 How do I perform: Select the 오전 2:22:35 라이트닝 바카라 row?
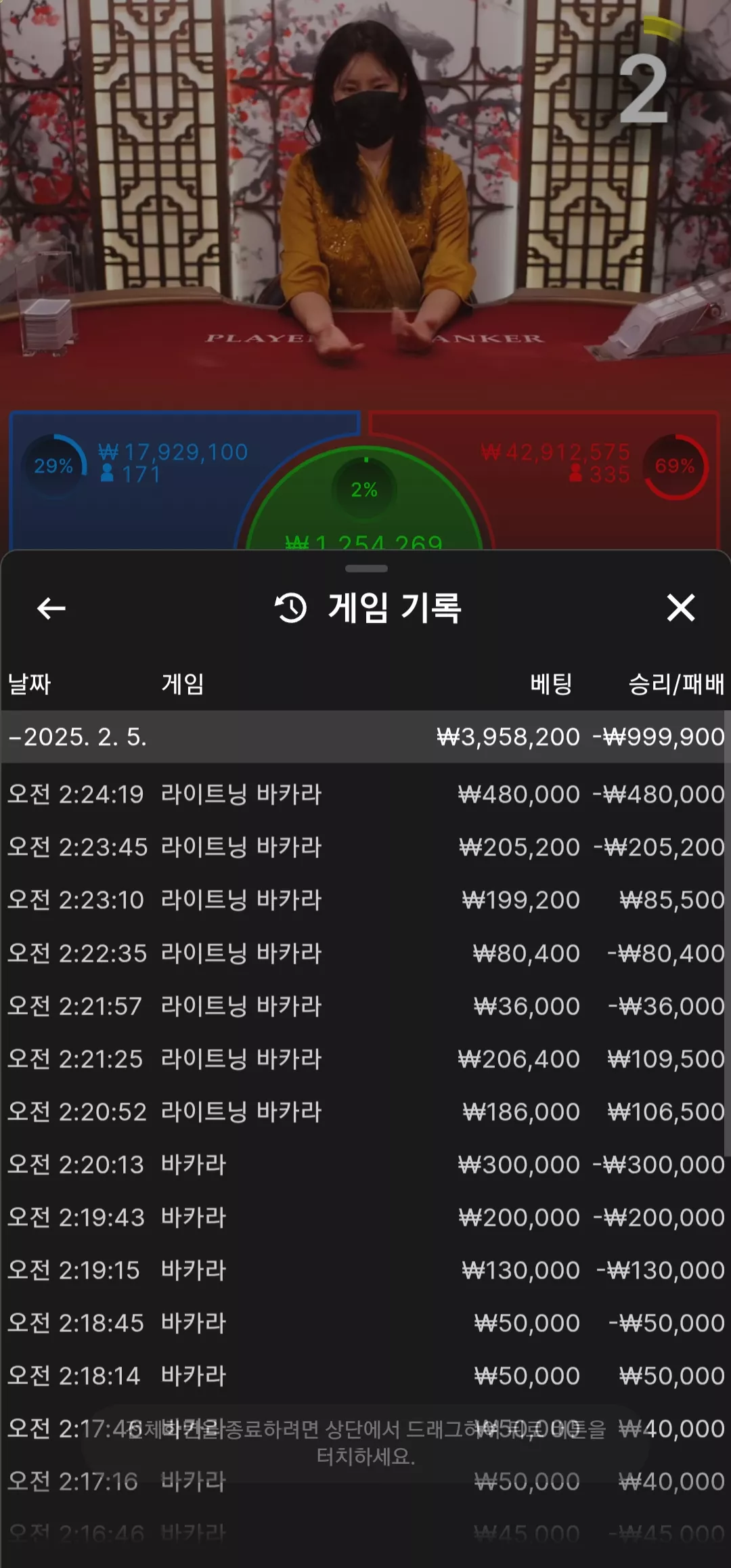coord(365,953)
